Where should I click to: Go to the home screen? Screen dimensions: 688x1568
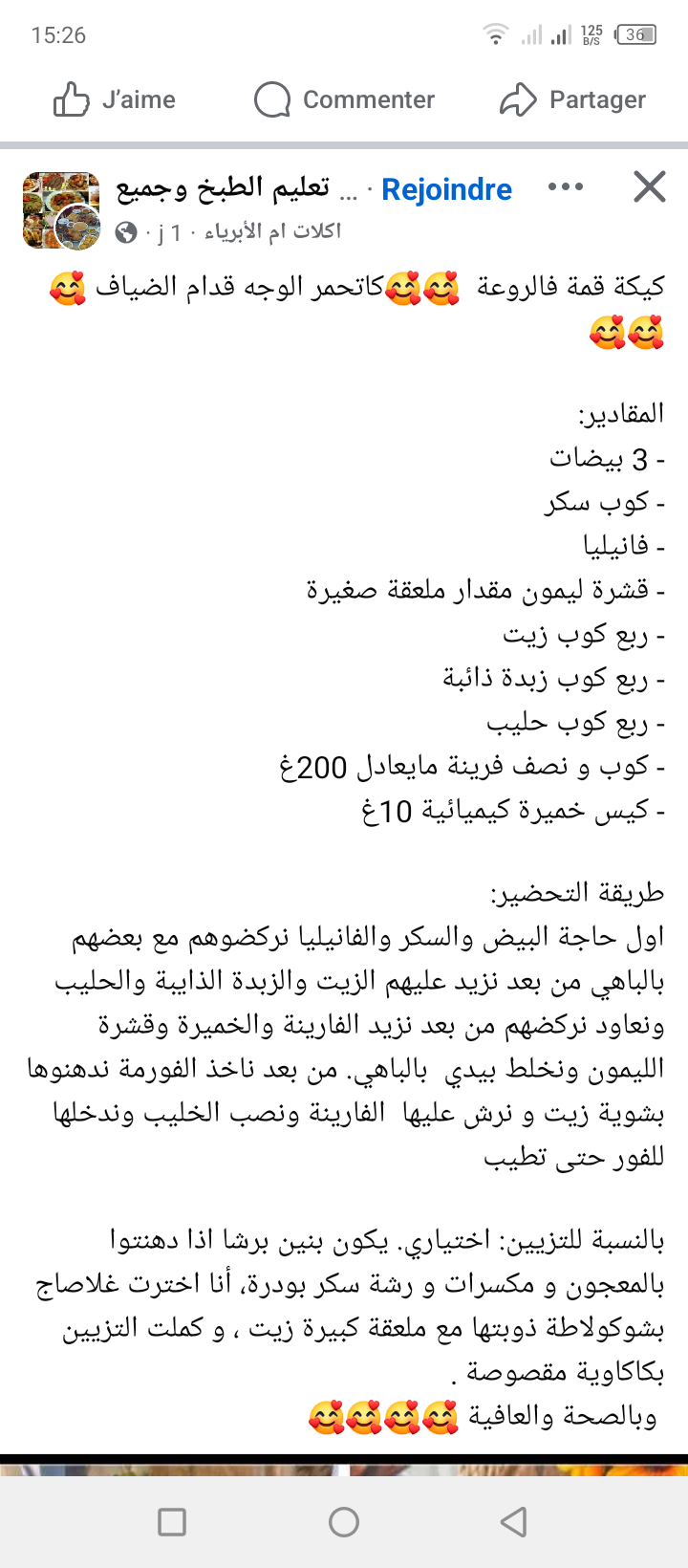[344, 1521]
